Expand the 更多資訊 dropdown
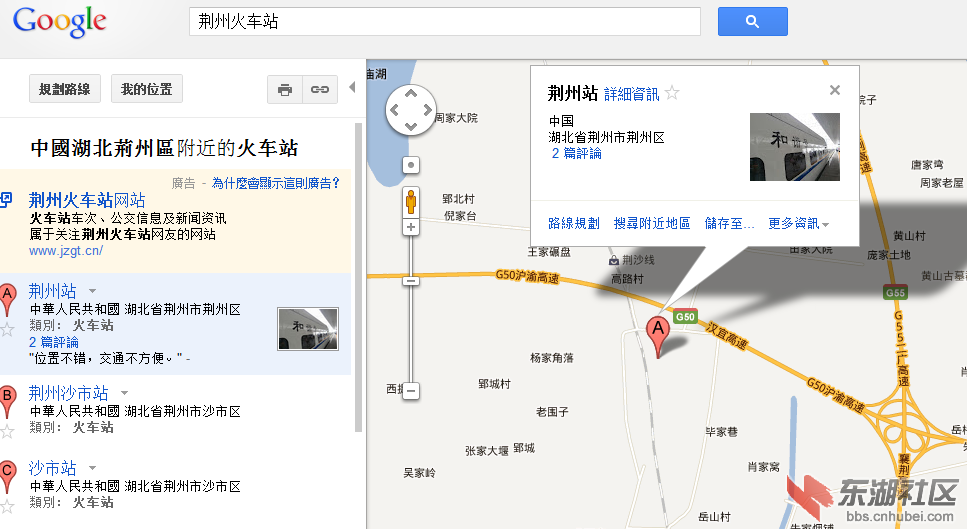 point(798,223)
